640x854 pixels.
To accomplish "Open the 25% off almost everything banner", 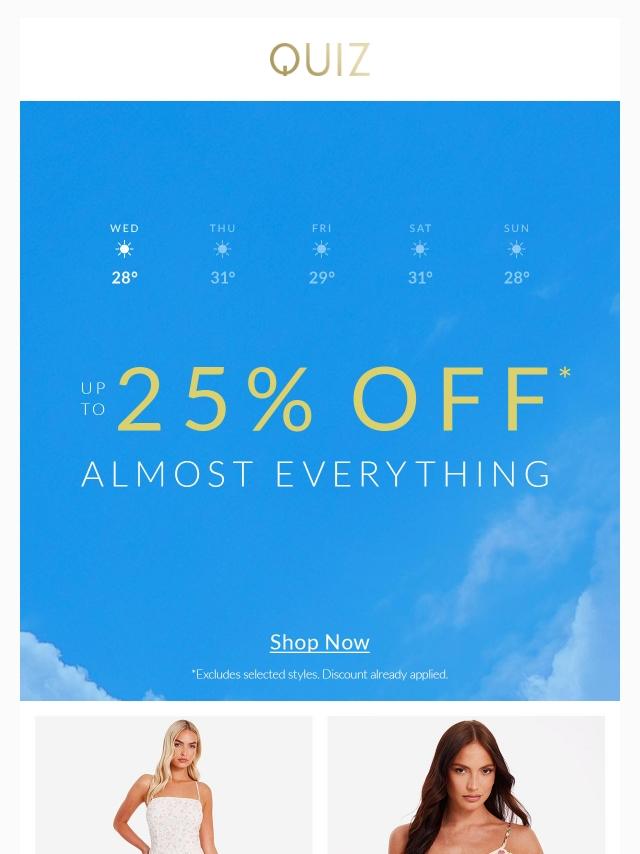I will [320, 420].
